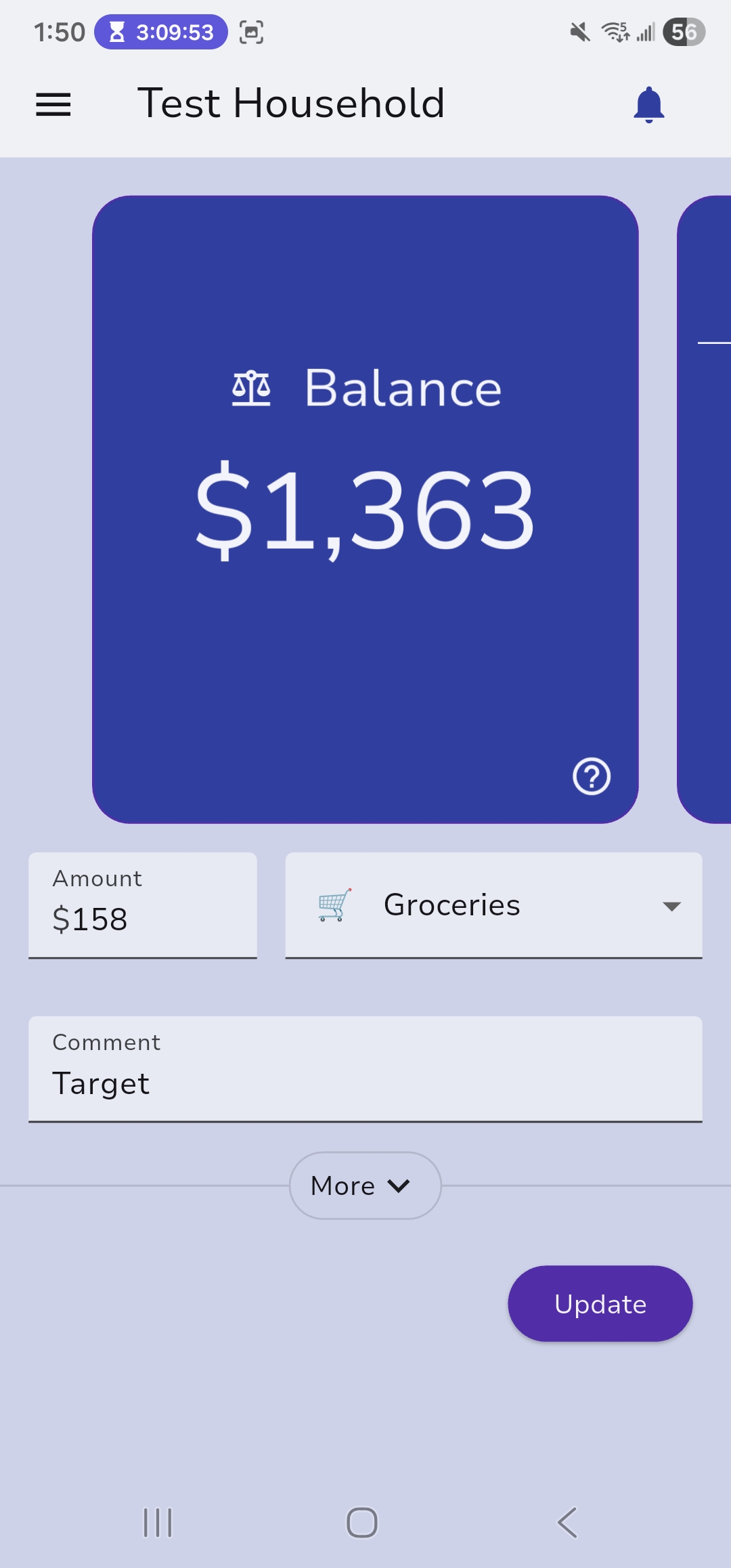Edit the Comment field
The height and width of the screenshot is (1568, 731).
pos(365,1070)
